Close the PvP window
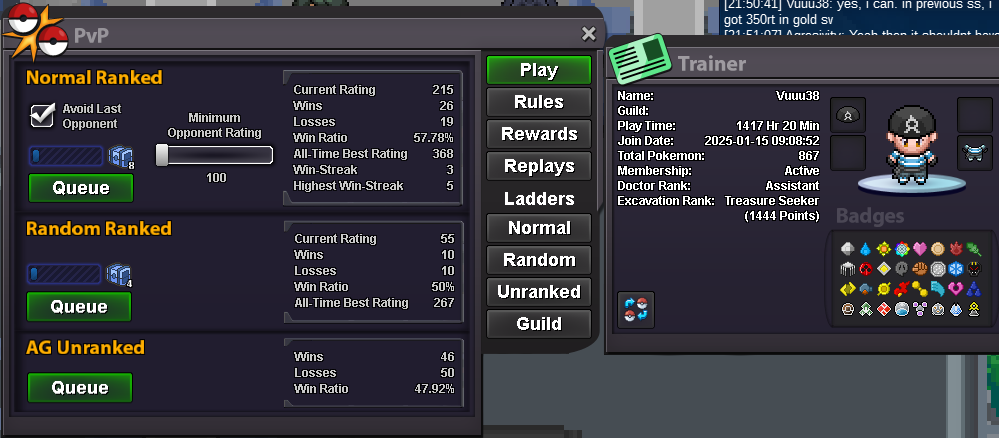This screenshot has width=999, height=438. (x=589, y=34)
